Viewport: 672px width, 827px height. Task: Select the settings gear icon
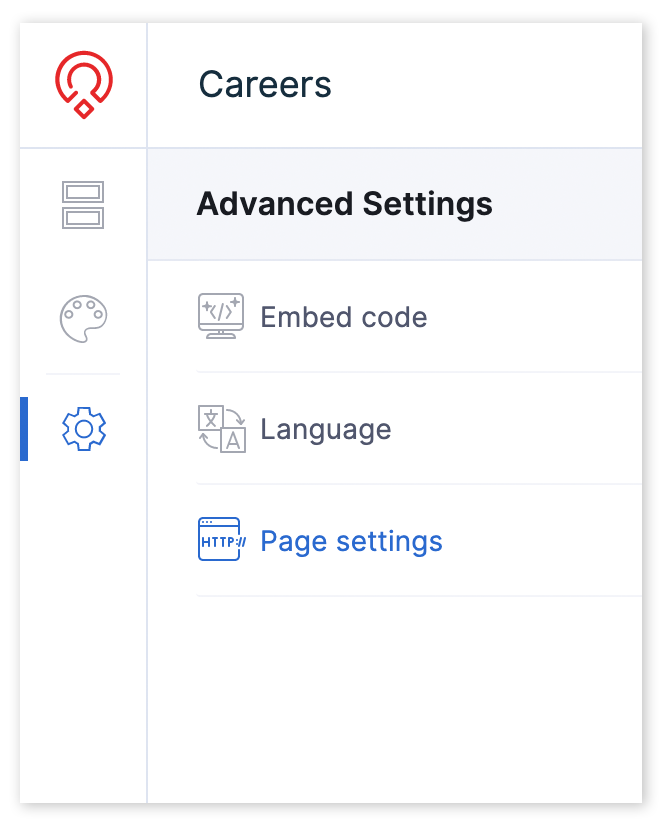point(84,429)
